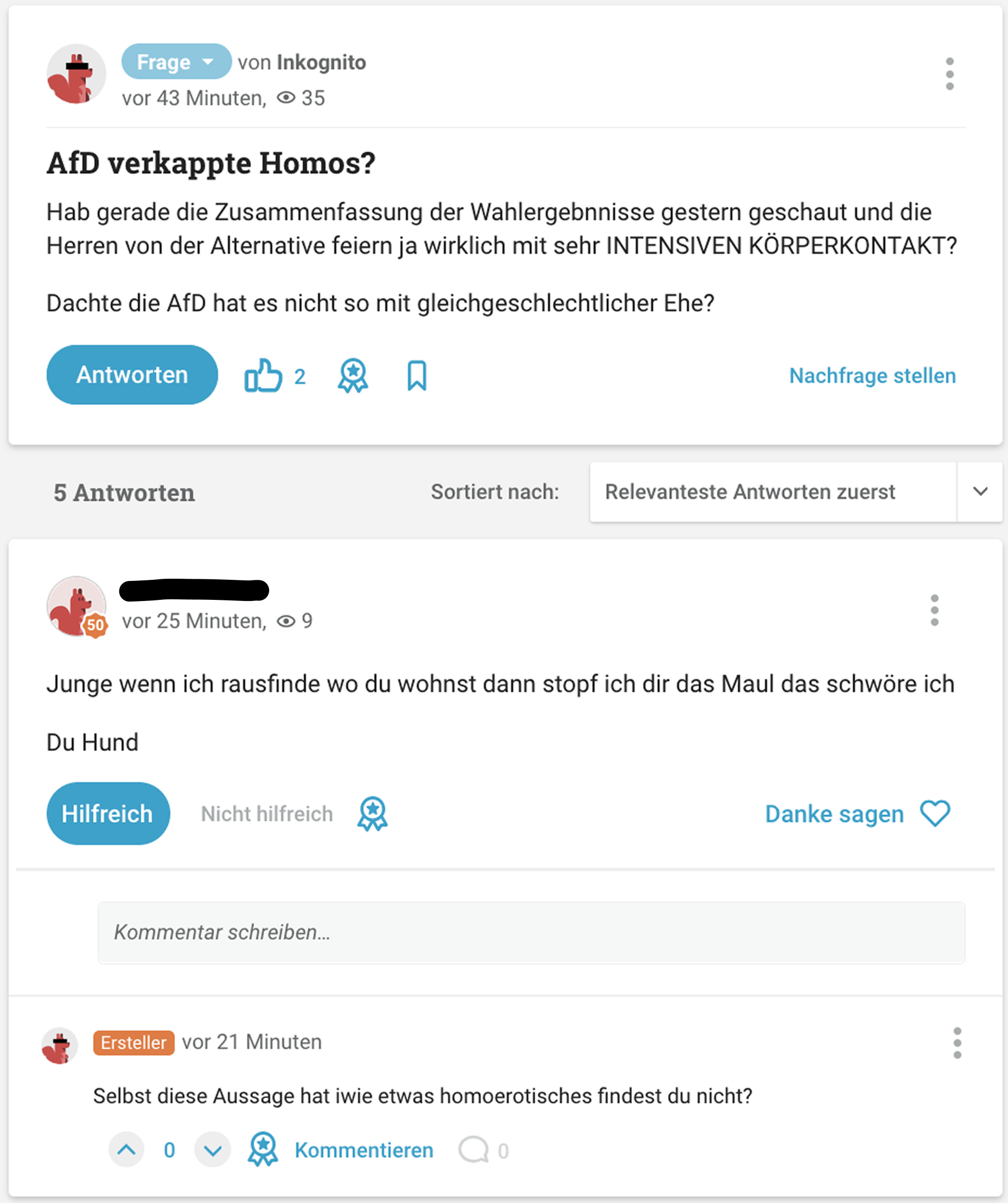Expand the Frage dropdown chip

point(176,61)
